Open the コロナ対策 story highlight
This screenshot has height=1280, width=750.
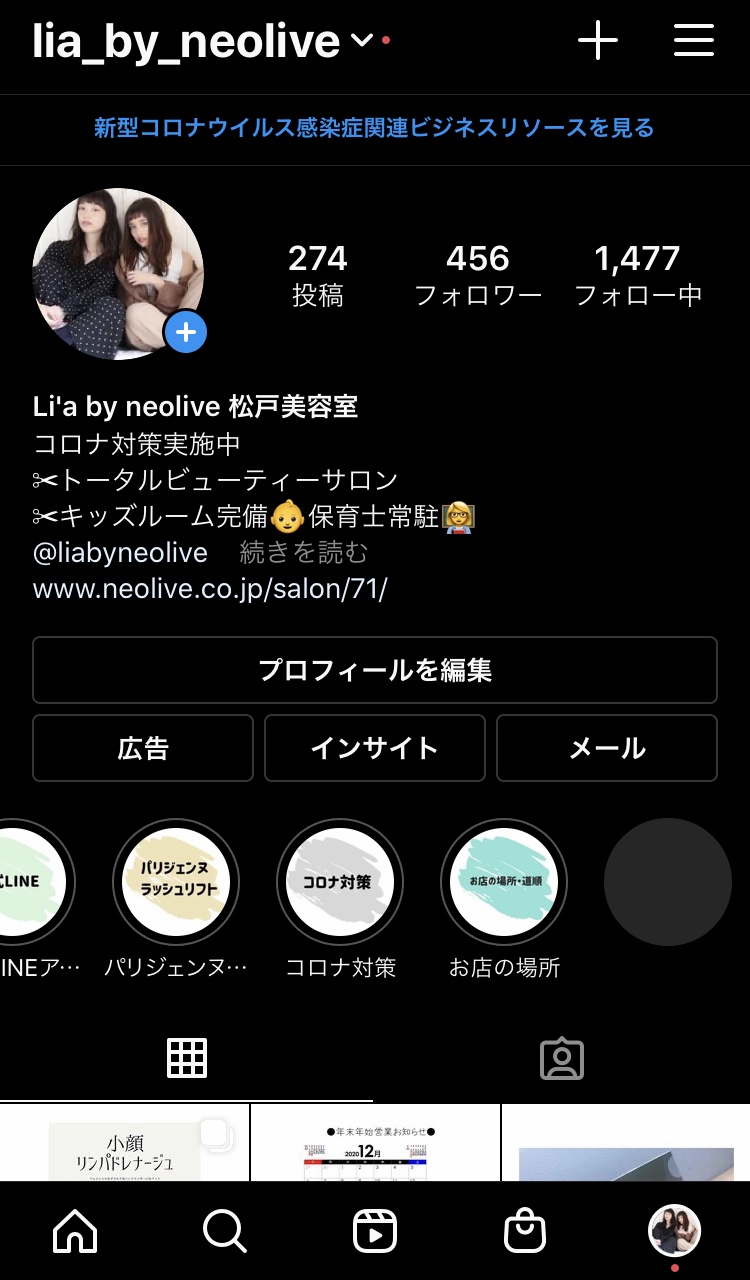pyautogui.click(x=340, y=882)
